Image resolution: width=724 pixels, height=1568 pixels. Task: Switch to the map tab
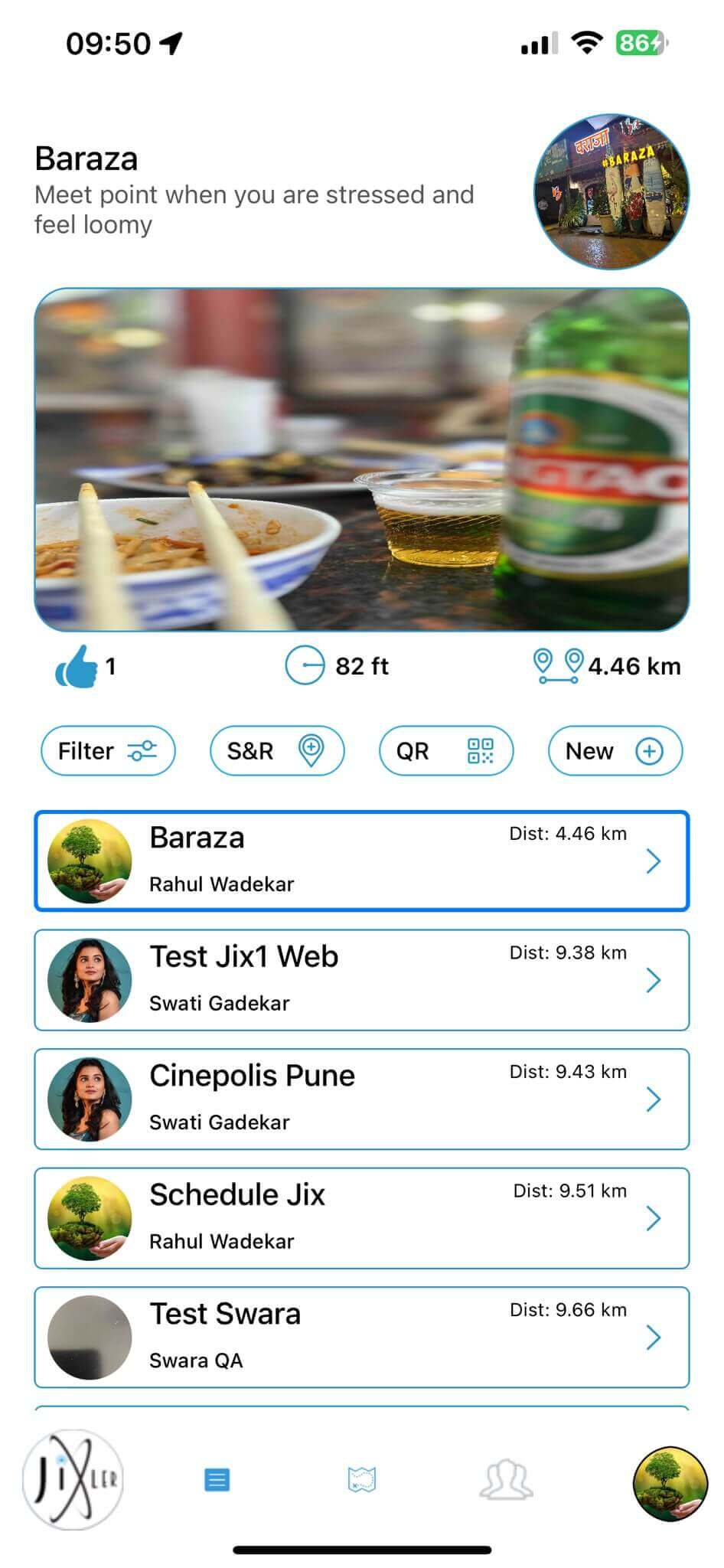[361, 1479]
